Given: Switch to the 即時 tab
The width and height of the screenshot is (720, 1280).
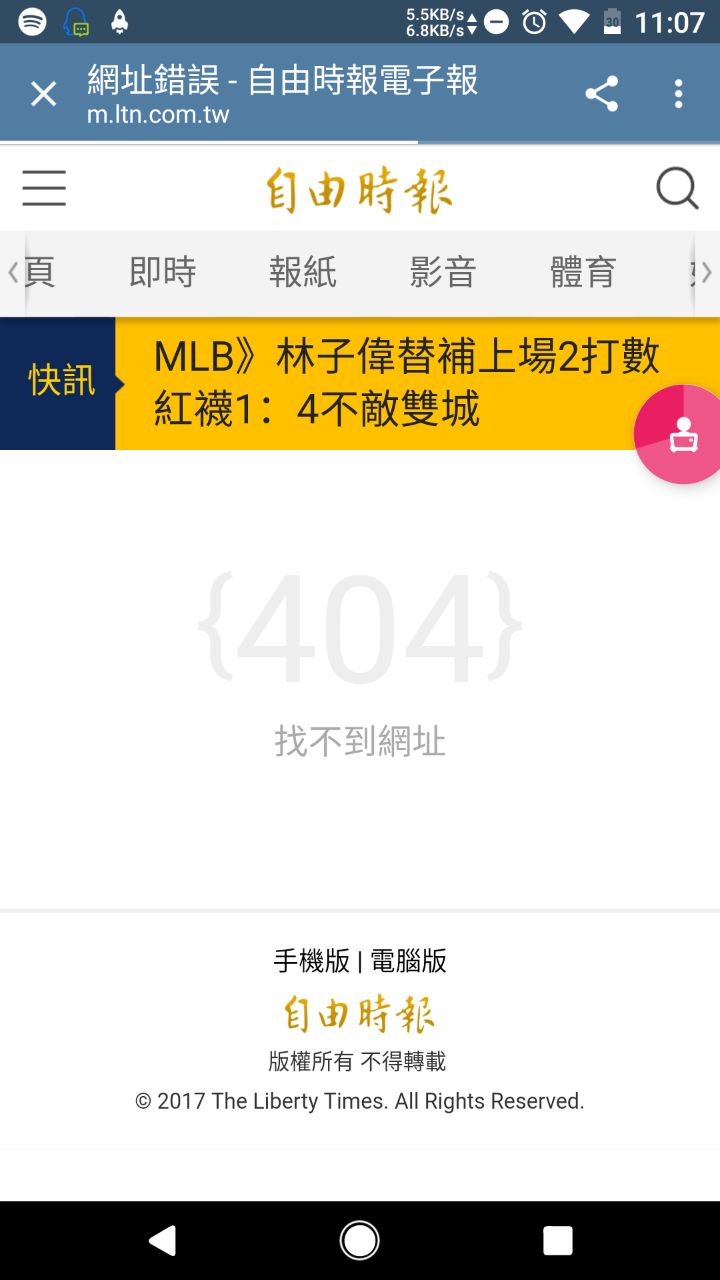Looking at the screenshot, I should tap(163, 272).
